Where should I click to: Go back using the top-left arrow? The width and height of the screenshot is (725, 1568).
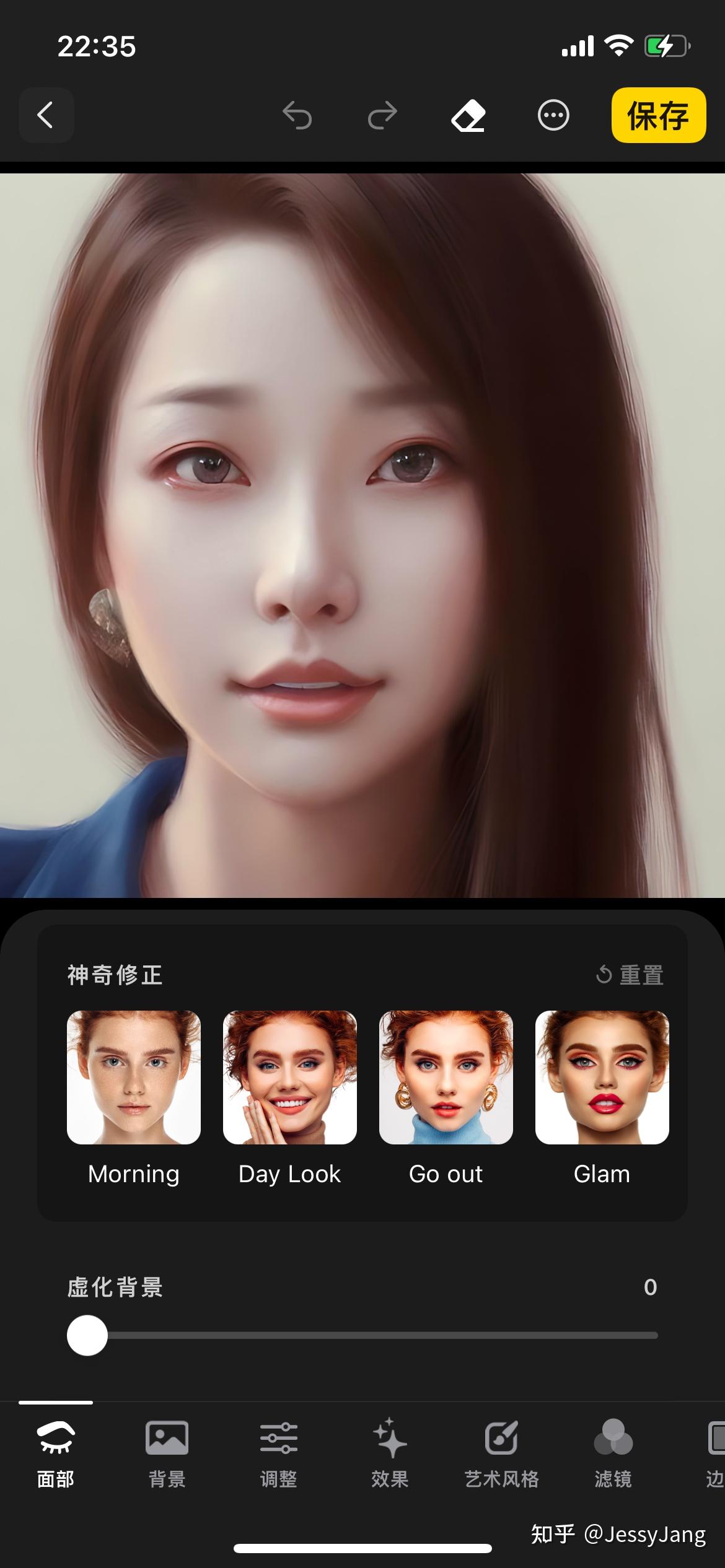(x=46, y=115)
